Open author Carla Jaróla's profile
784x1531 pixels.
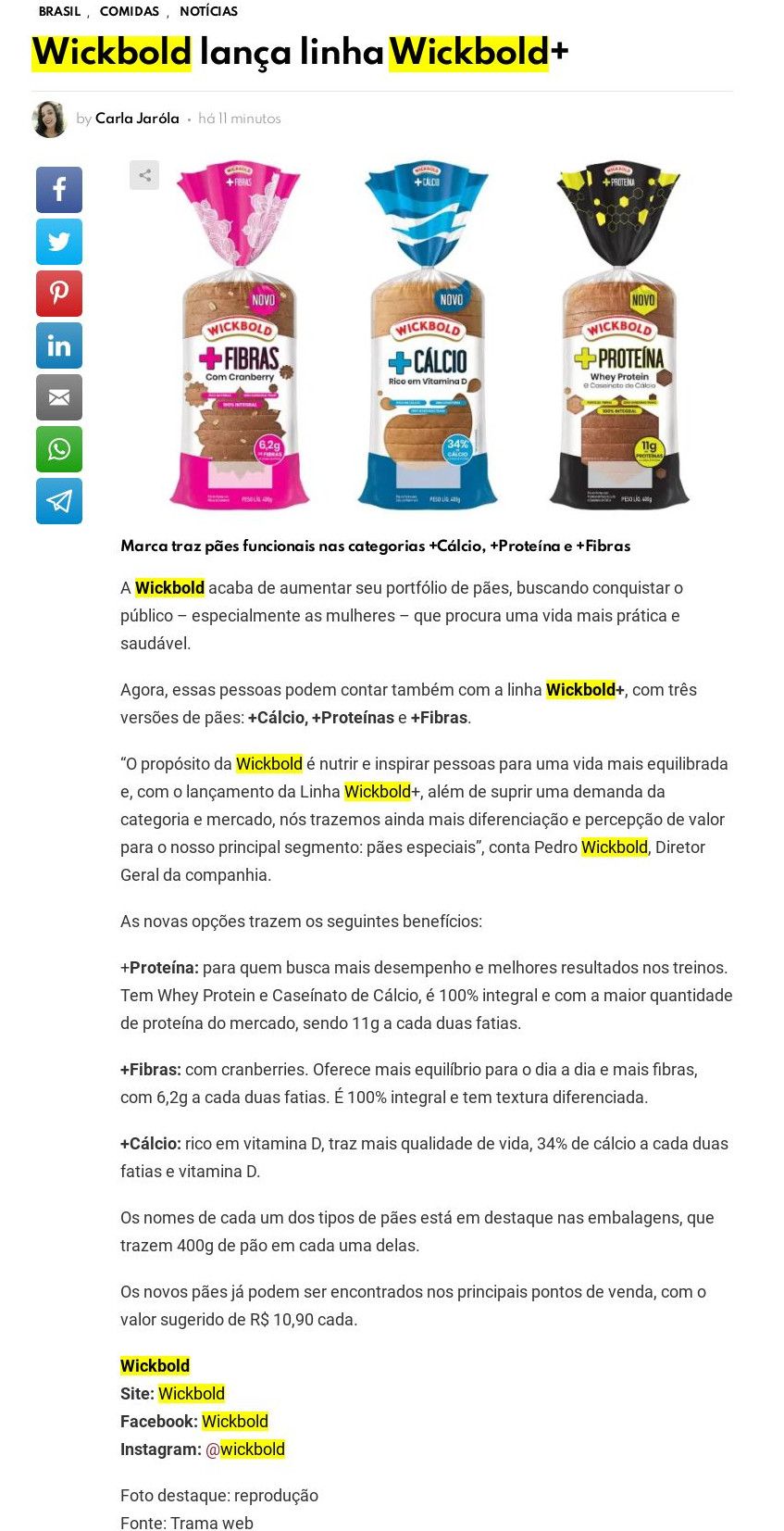click(x=137, y=119)
